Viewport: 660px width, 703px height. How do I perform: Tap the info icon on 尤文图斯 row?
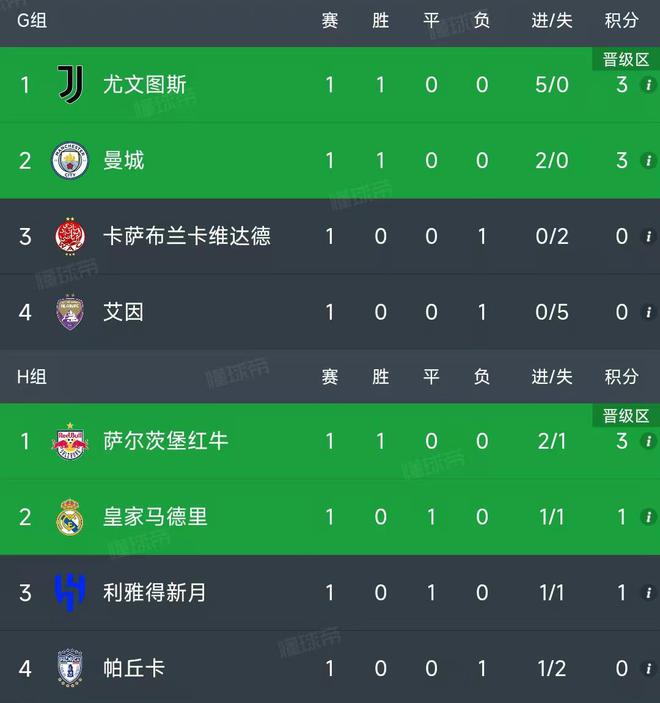click(647, 85)
